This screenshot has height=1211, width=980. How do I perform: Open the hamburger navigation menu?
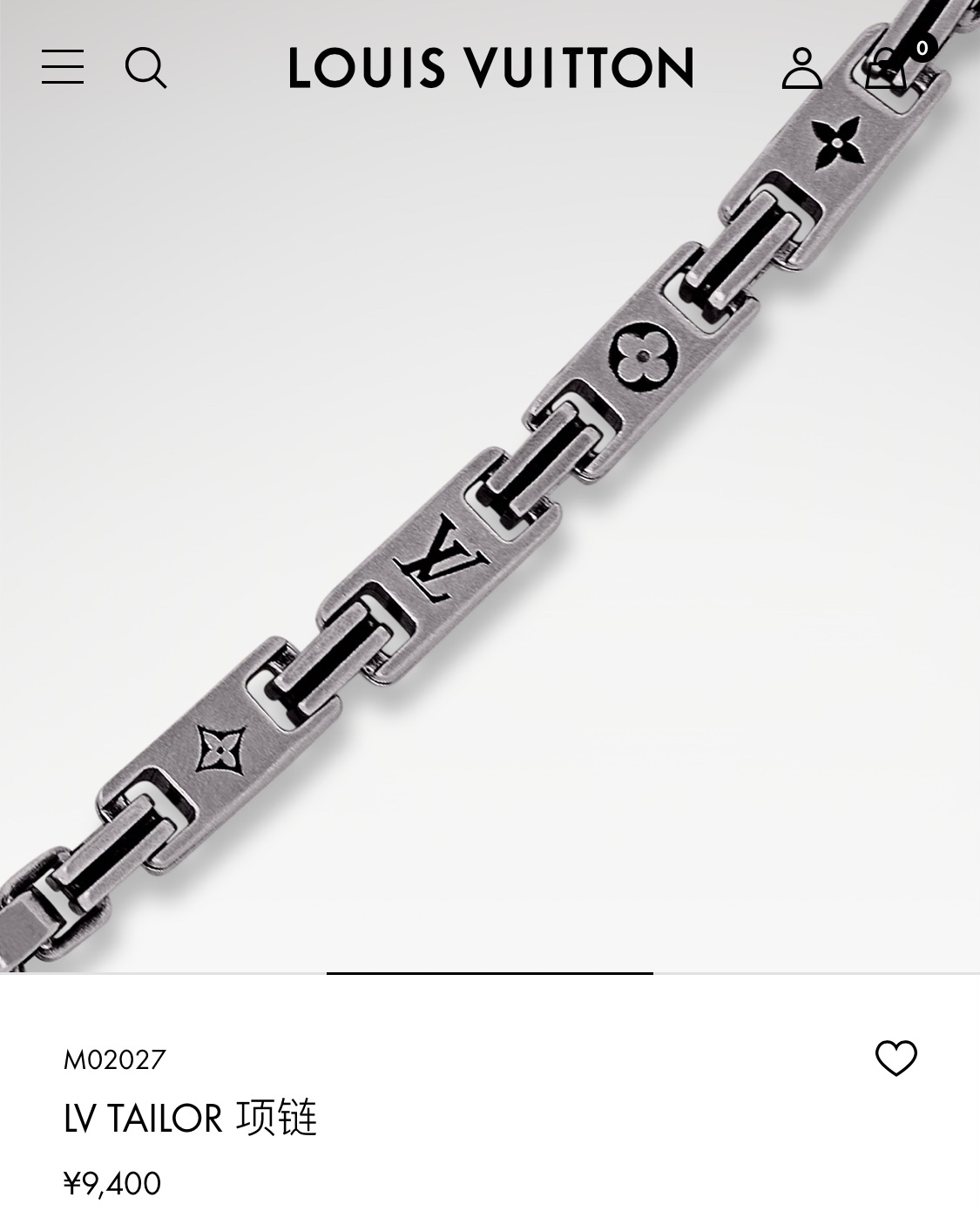tap(63, 67)
